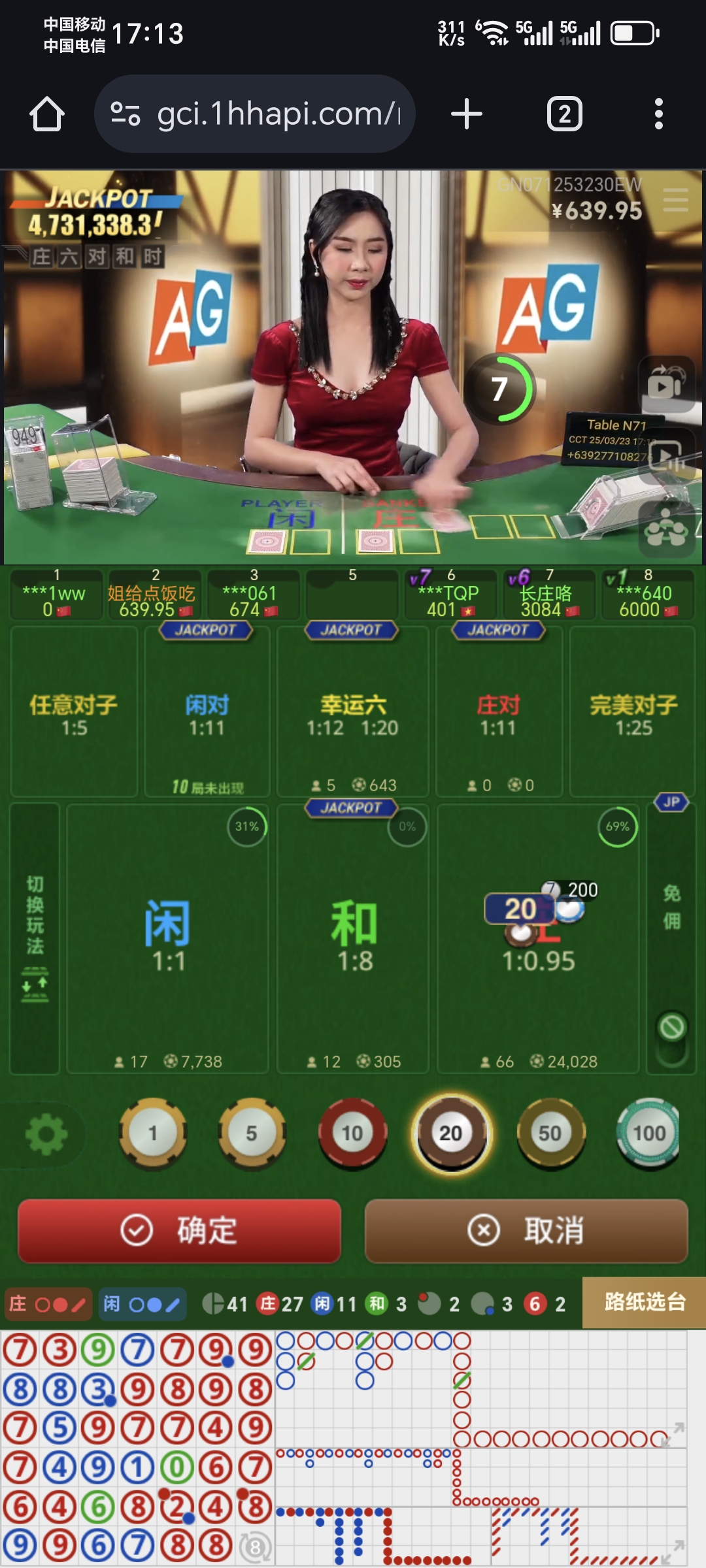Open the browser overflow menu
The width and height of the screenshot is (706, 1568).
pos(658,114)
